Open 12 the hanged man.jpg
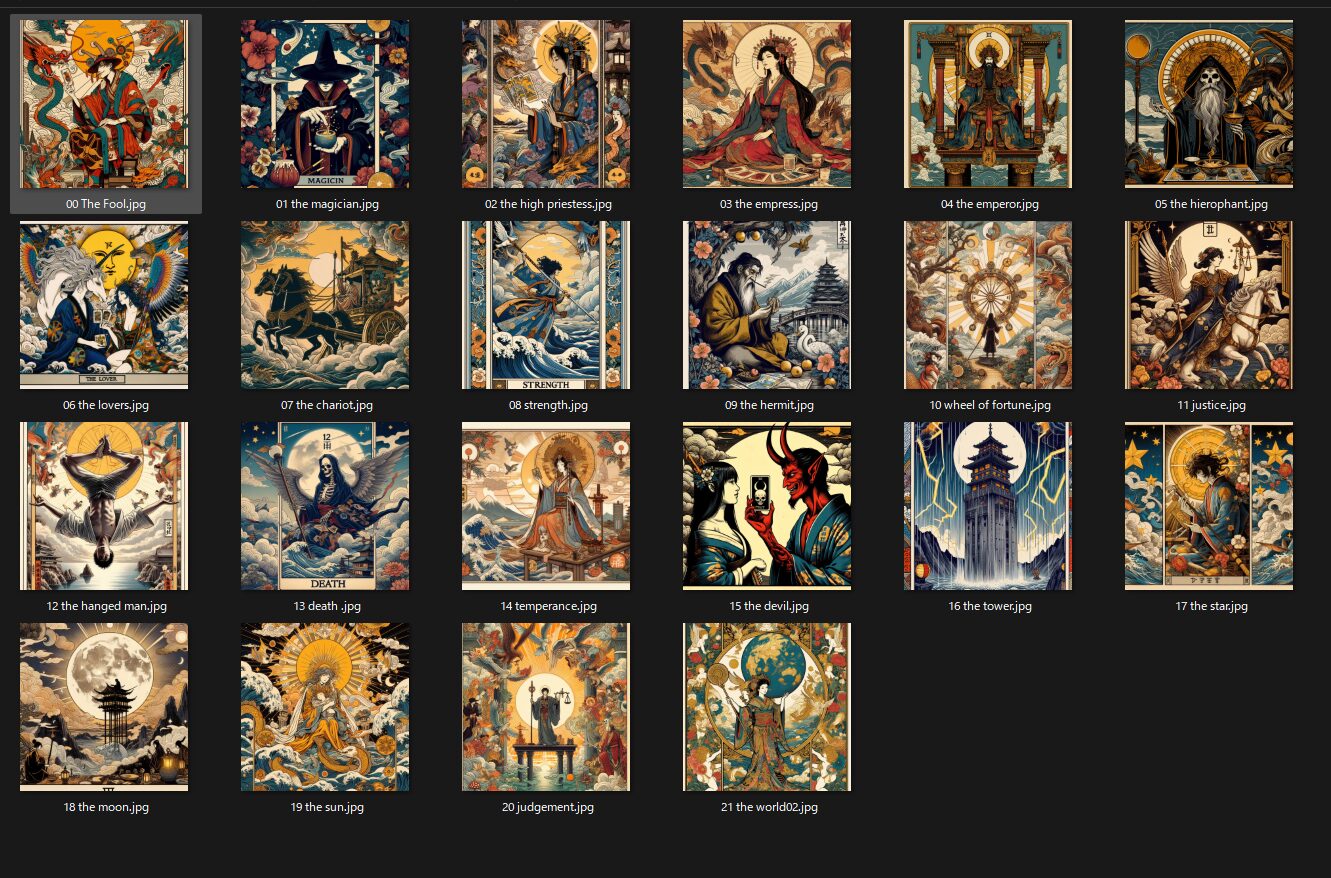 104,506
